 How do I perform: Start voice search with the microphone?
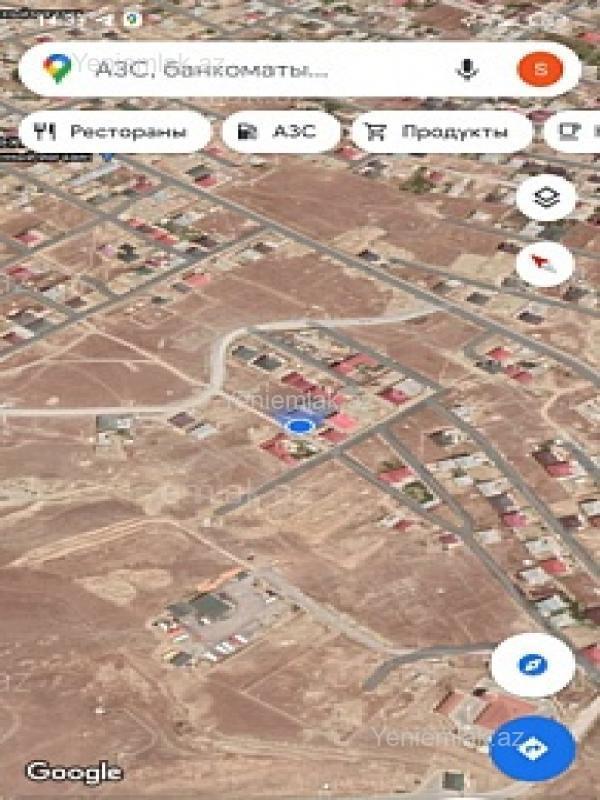(466, 69)
